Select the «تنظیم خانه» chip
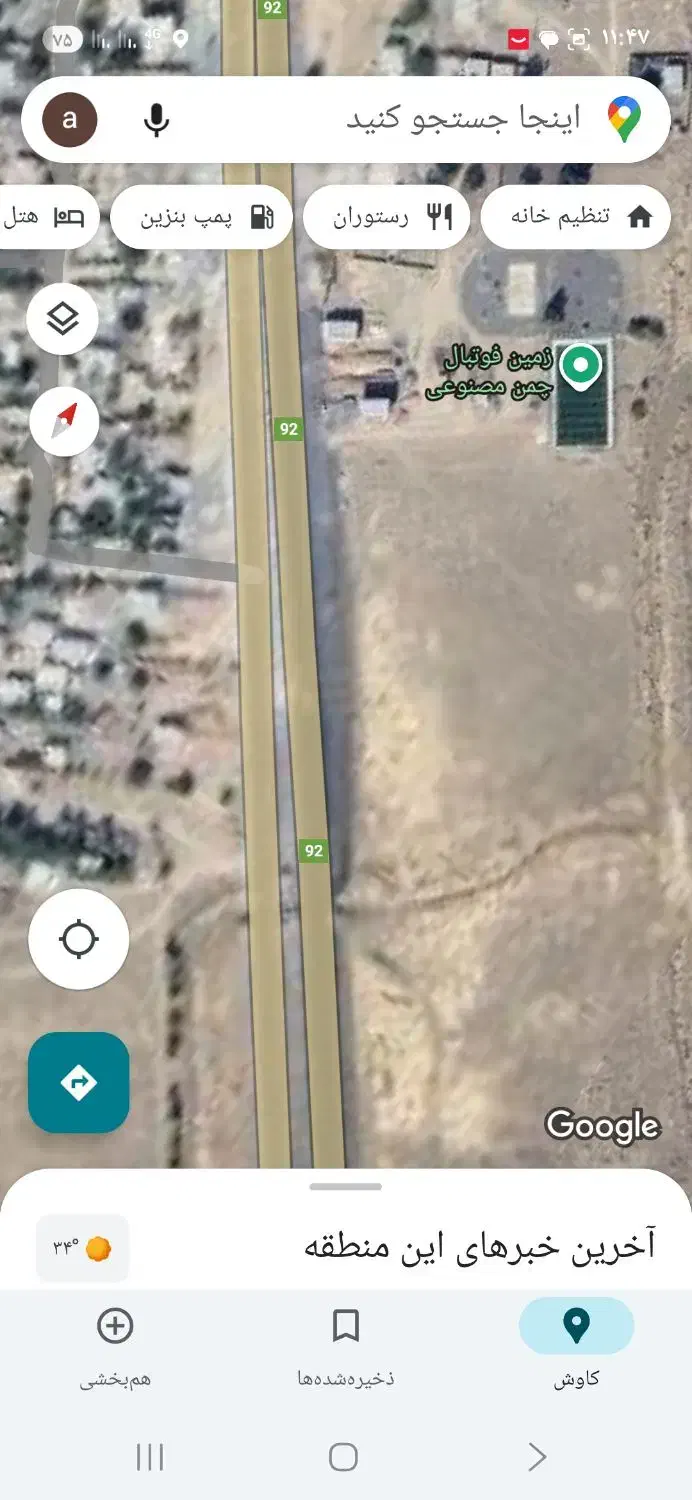This screenshot has height=1500, width=692. pyautogui.click(x=575, y=217)
